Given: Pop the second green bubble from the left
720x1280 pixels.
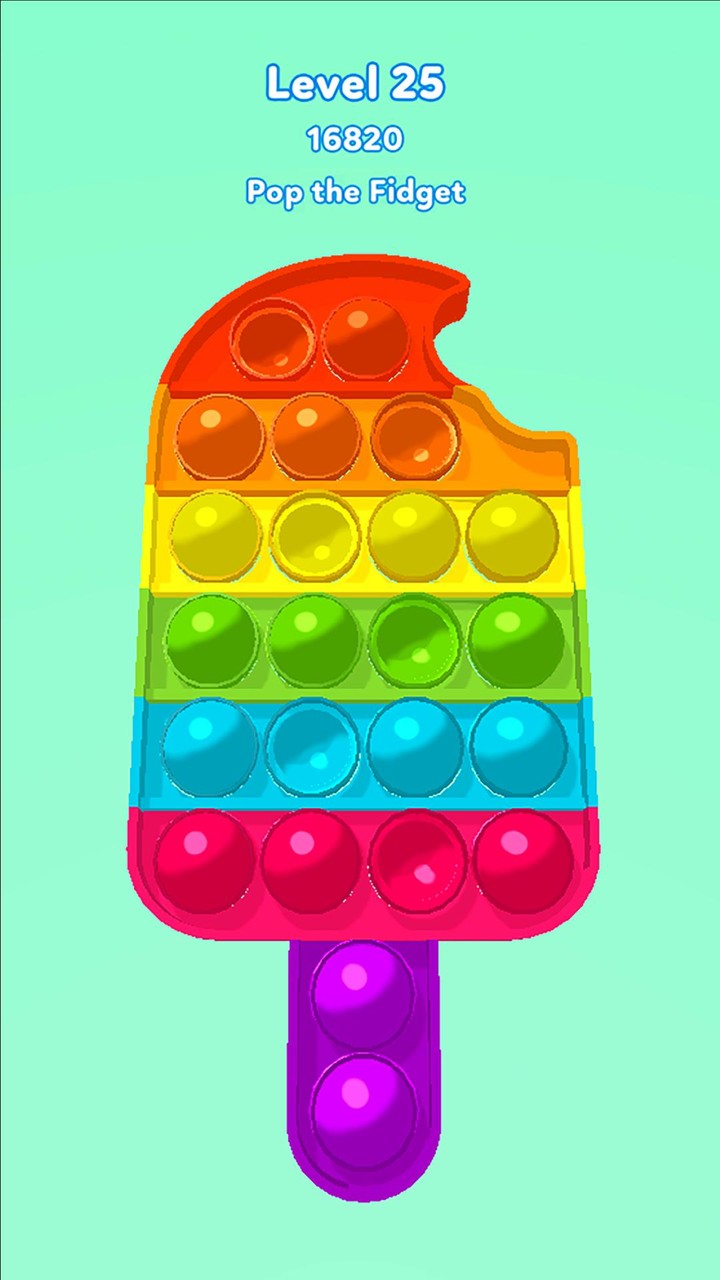Looking at the screenshot, I should [315, 643].
